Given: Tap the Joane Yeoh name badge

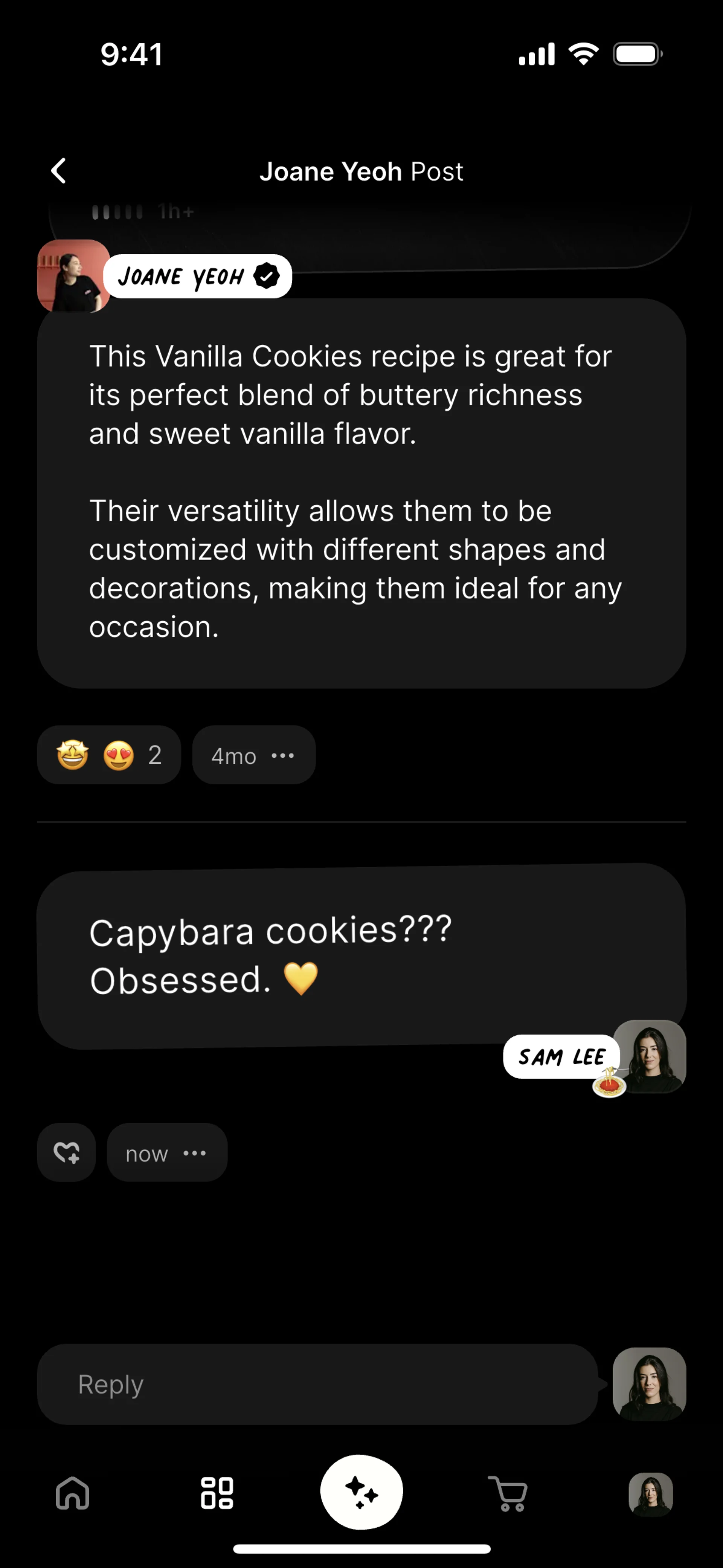Looking at the screenshot, I should coord(197,277).
